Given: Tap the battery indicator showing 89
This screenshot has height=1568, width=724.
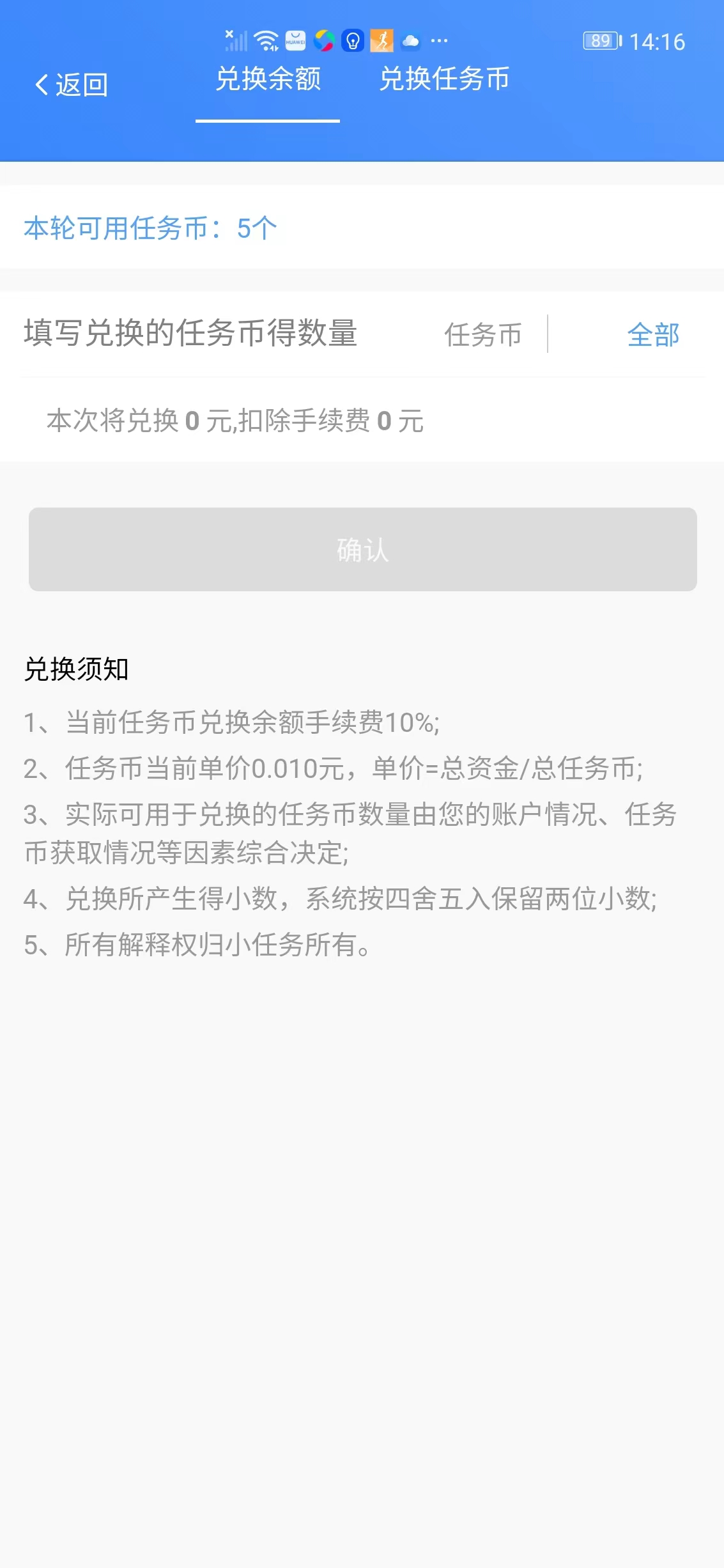Looking at the screenshot, I should point(599,41).
